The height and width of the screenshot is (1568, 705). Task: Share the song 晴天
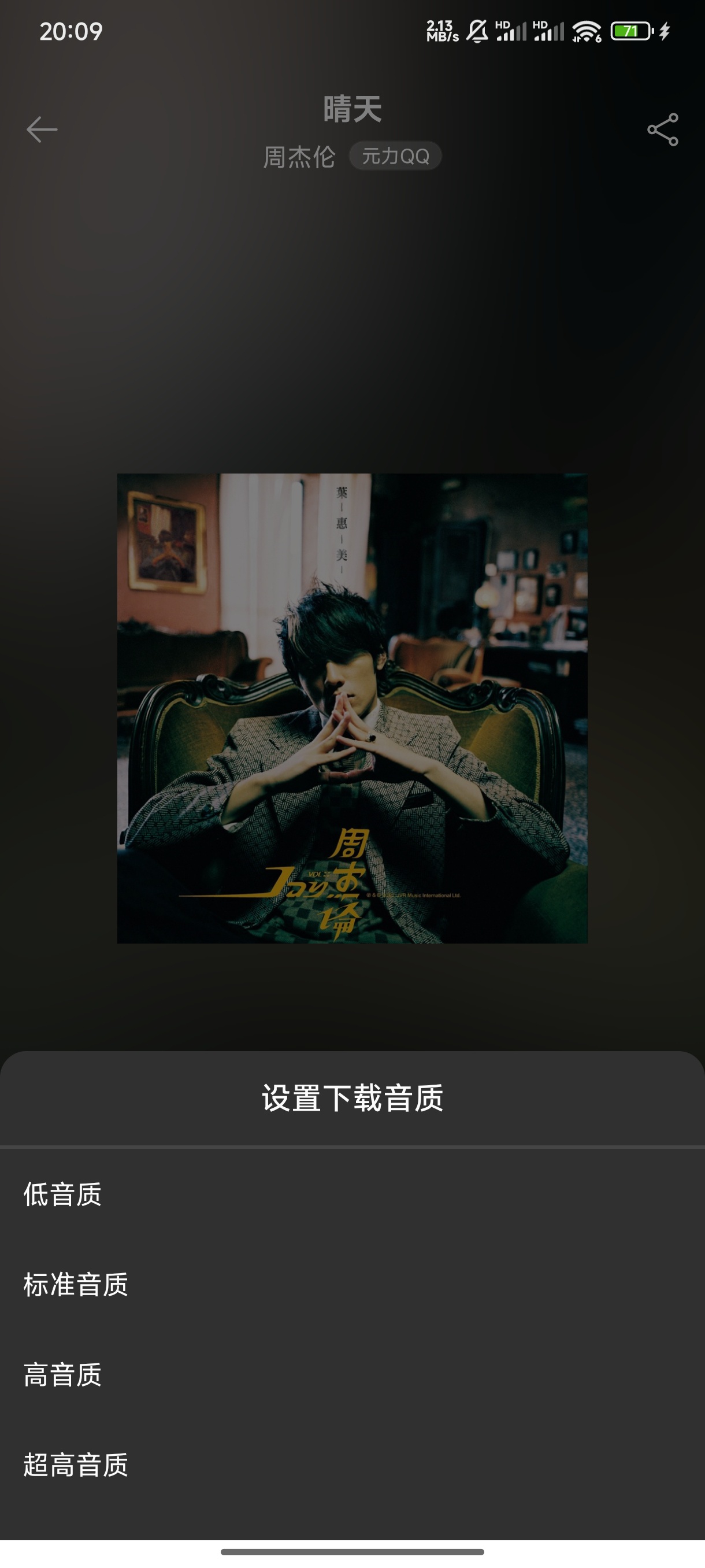pos(662,130)
